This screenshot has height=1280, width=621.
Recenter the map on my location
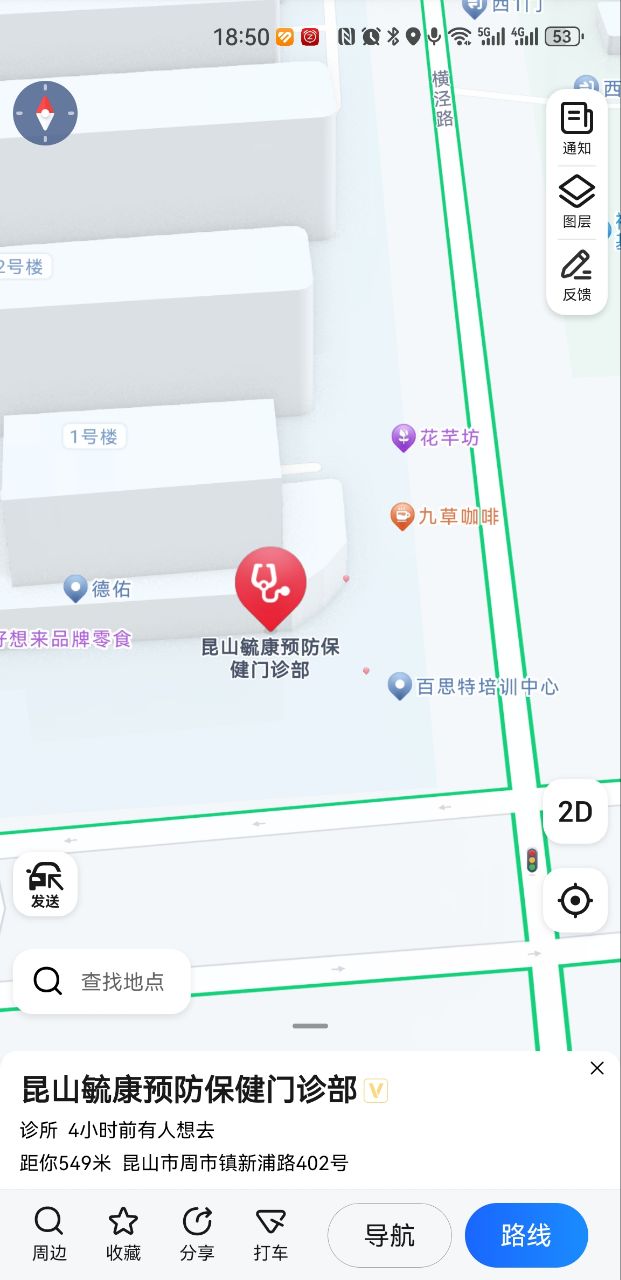575,900
